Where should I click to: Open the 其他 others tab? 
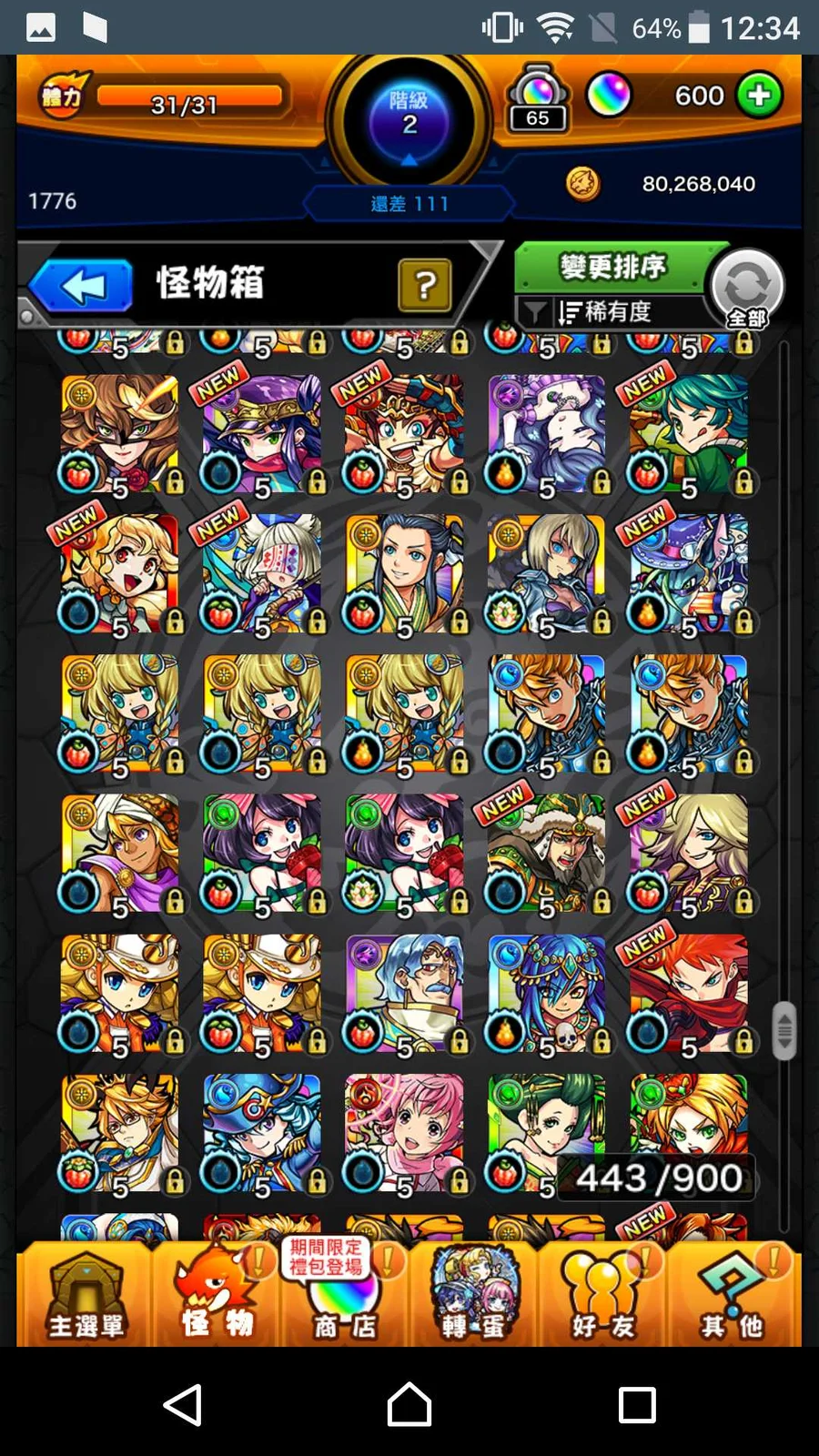732,1296
